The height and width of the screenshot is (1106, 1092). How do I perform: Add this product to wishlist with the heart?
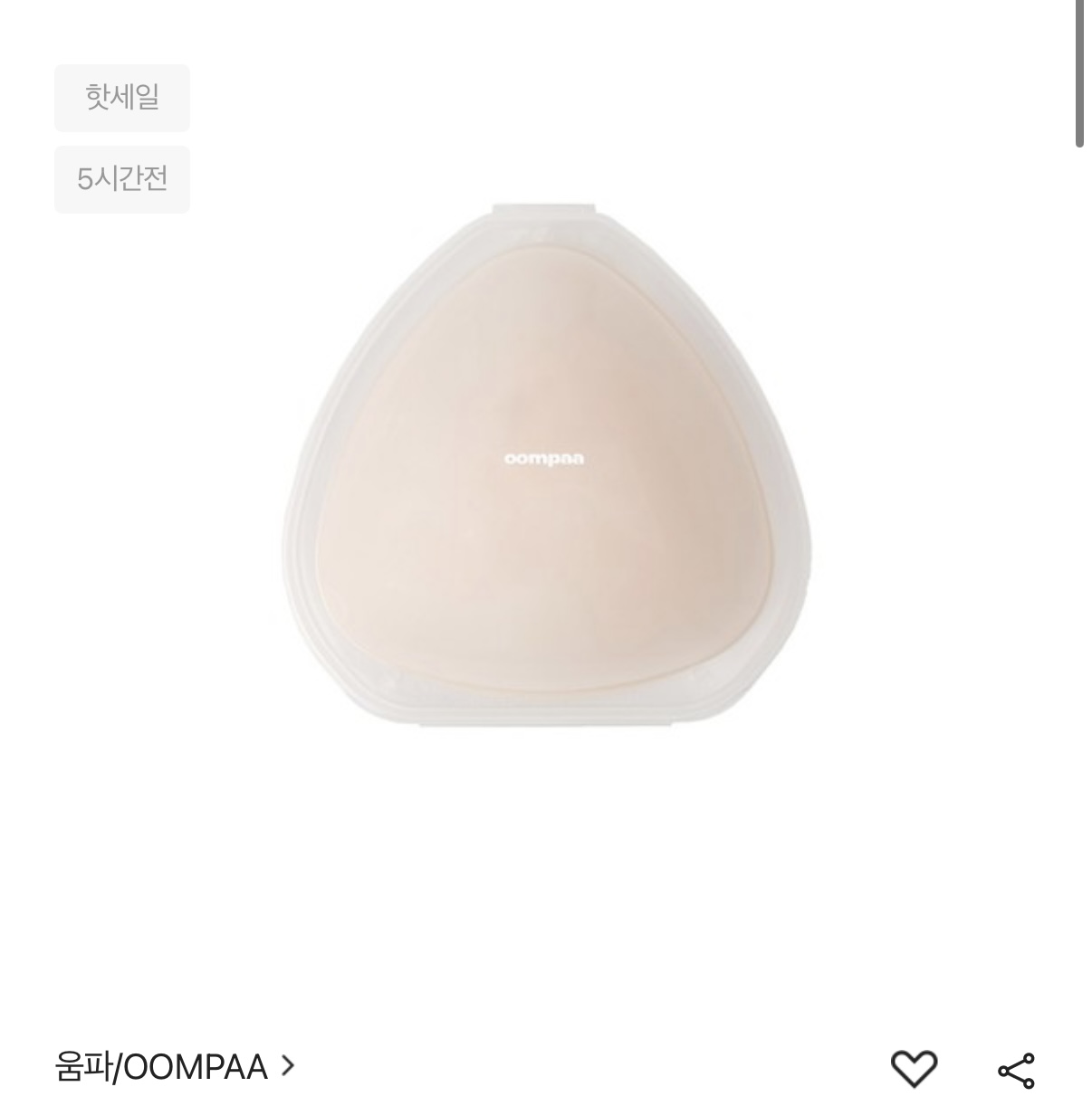pyautogui.click(x=914, y=1069)
